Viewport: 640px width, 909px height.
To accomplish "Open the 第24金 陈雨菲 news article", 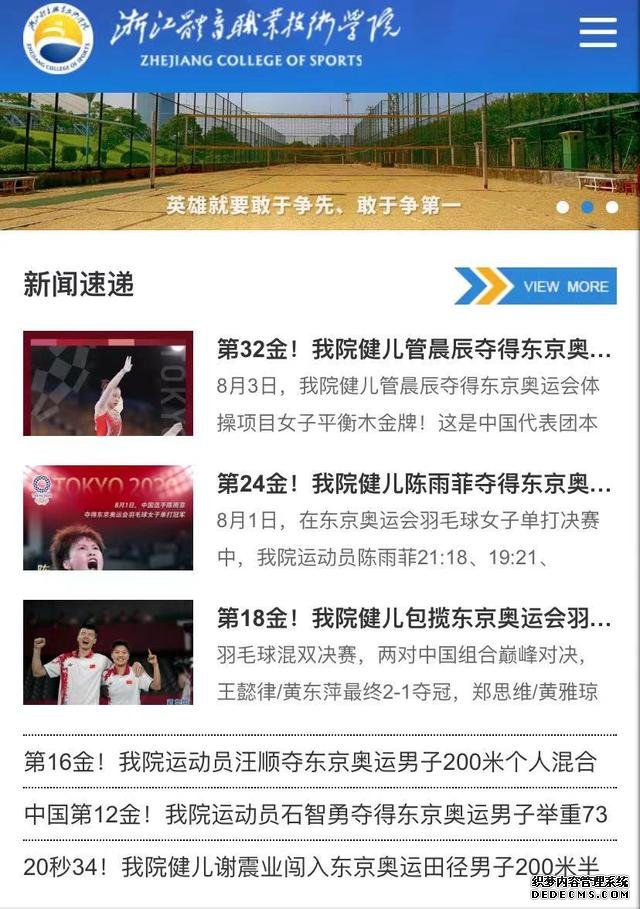I will pyautogui.click(x=414, y=485).
